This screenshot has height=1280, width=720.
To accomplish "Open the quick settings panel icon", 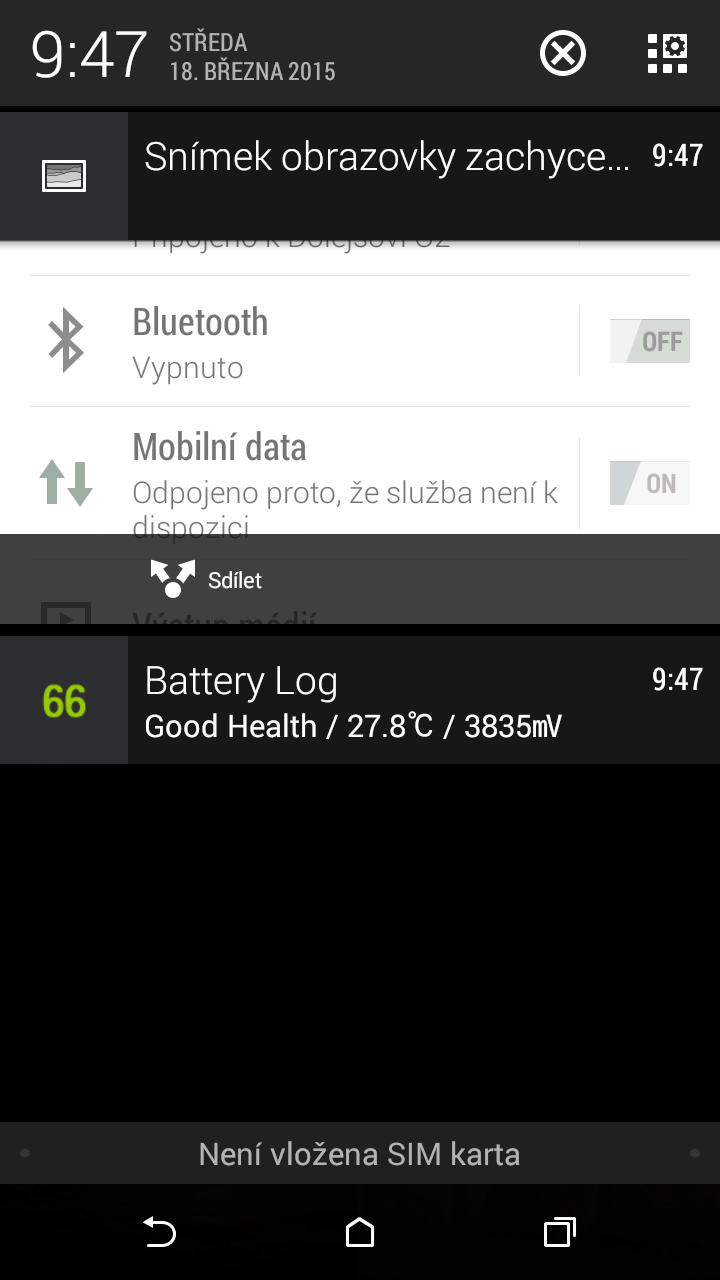I will coord(667,53).
